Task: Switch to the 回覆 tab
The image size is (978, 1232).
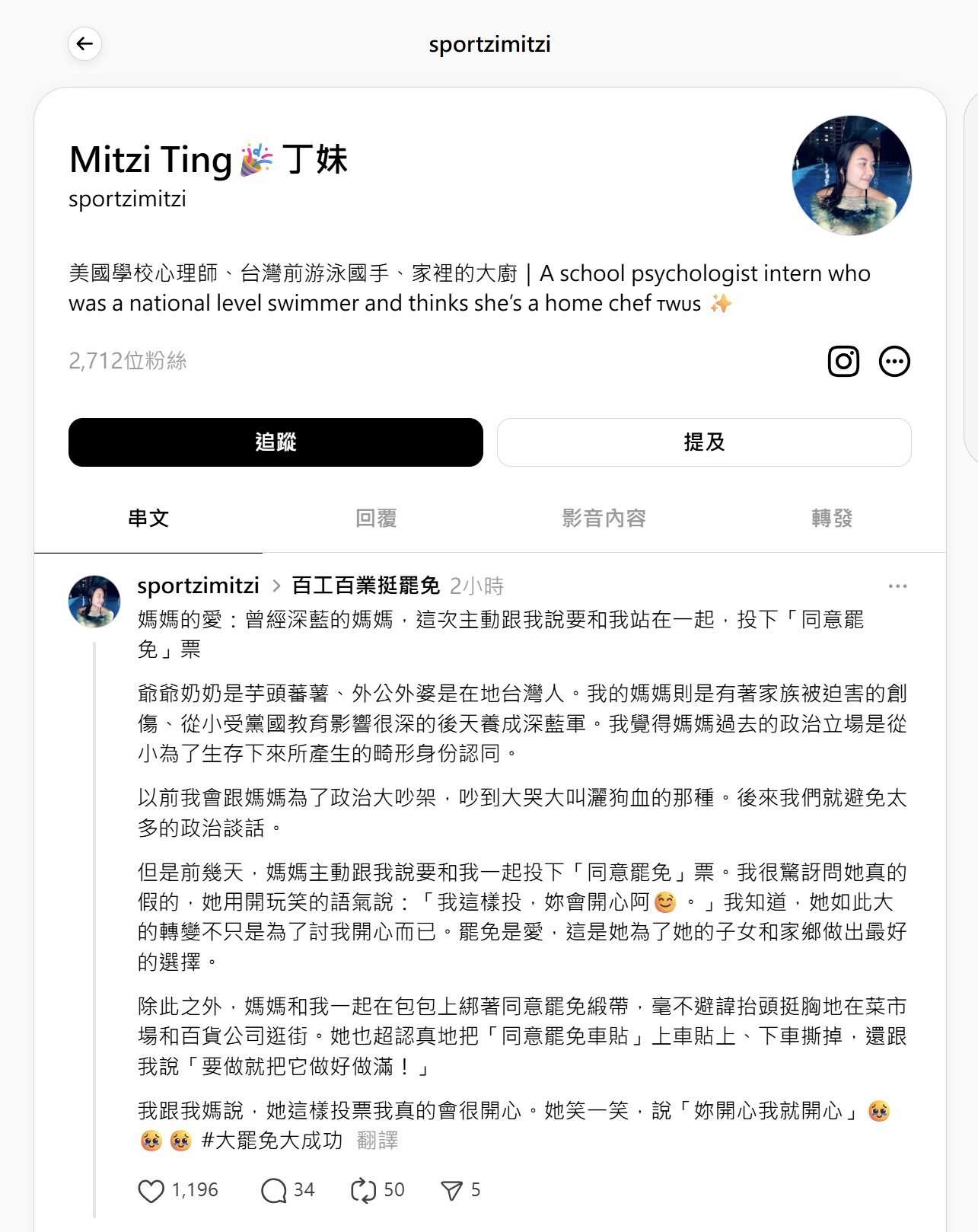Action: [376, 519]
